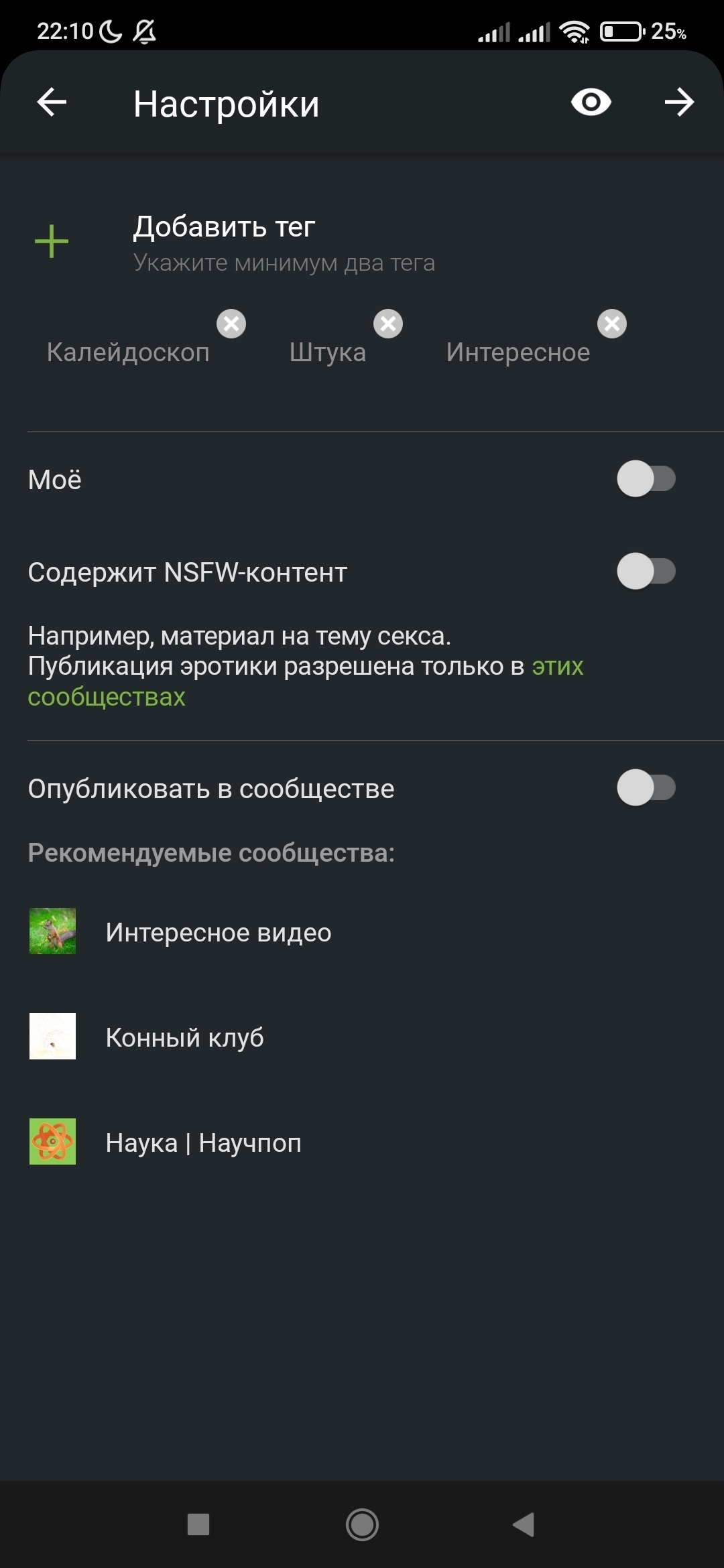Viewport: 724px width, 1568px height.
Task: Delete the Интересное tag
Action: pyautogui.click(x=612, y=324)
